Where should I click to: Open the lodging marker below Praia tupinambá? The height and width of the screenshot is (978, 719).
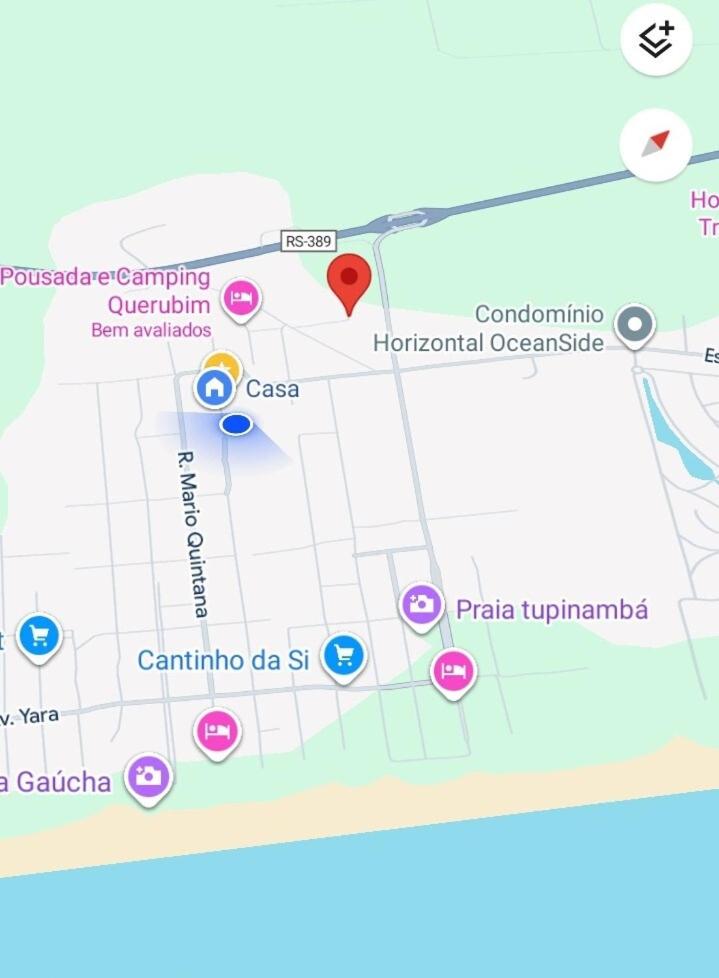pyautogui.click(x=453, y=670)
